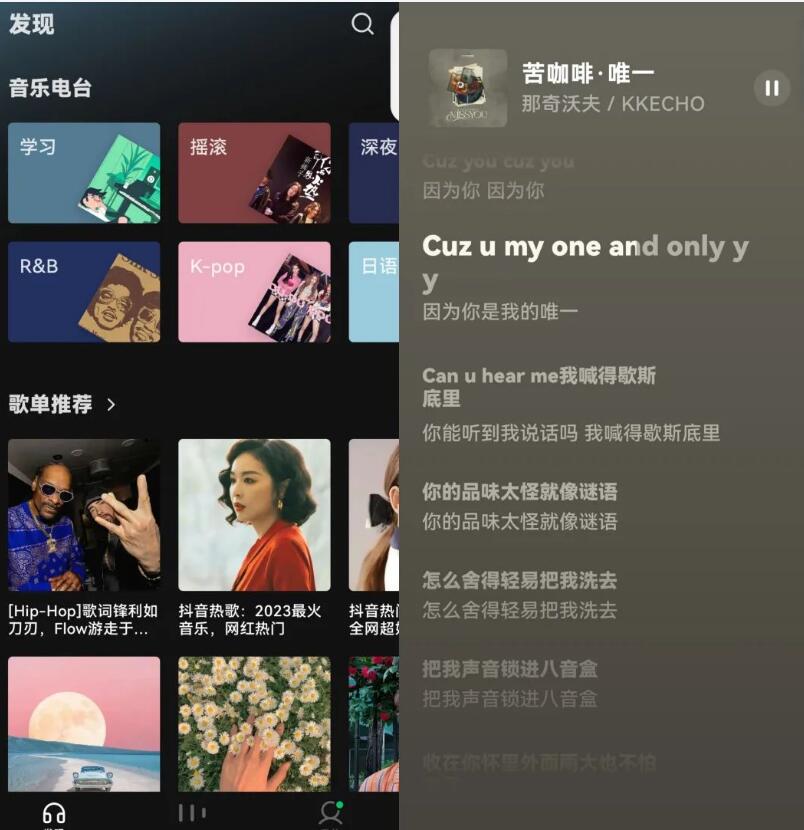Open the K-pop radio station

pyautogui.click(x=254, y=291)
